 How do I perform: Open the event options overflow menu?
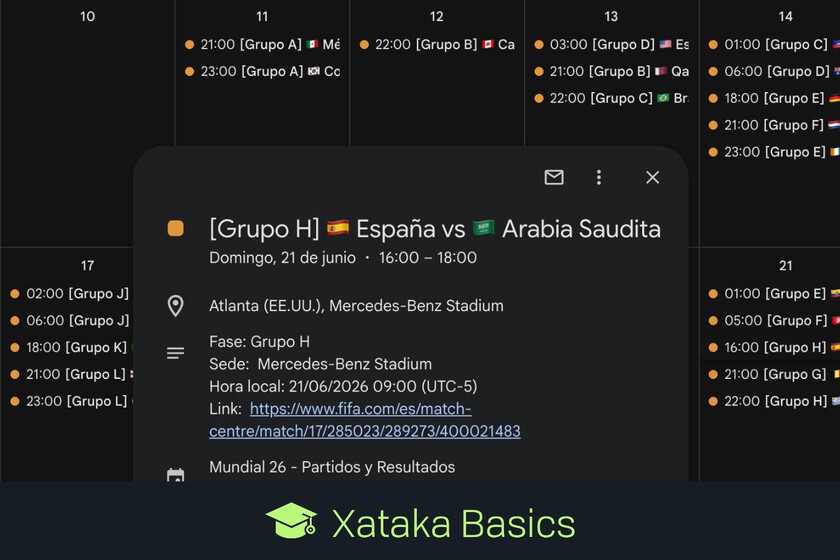coord(599,177)
